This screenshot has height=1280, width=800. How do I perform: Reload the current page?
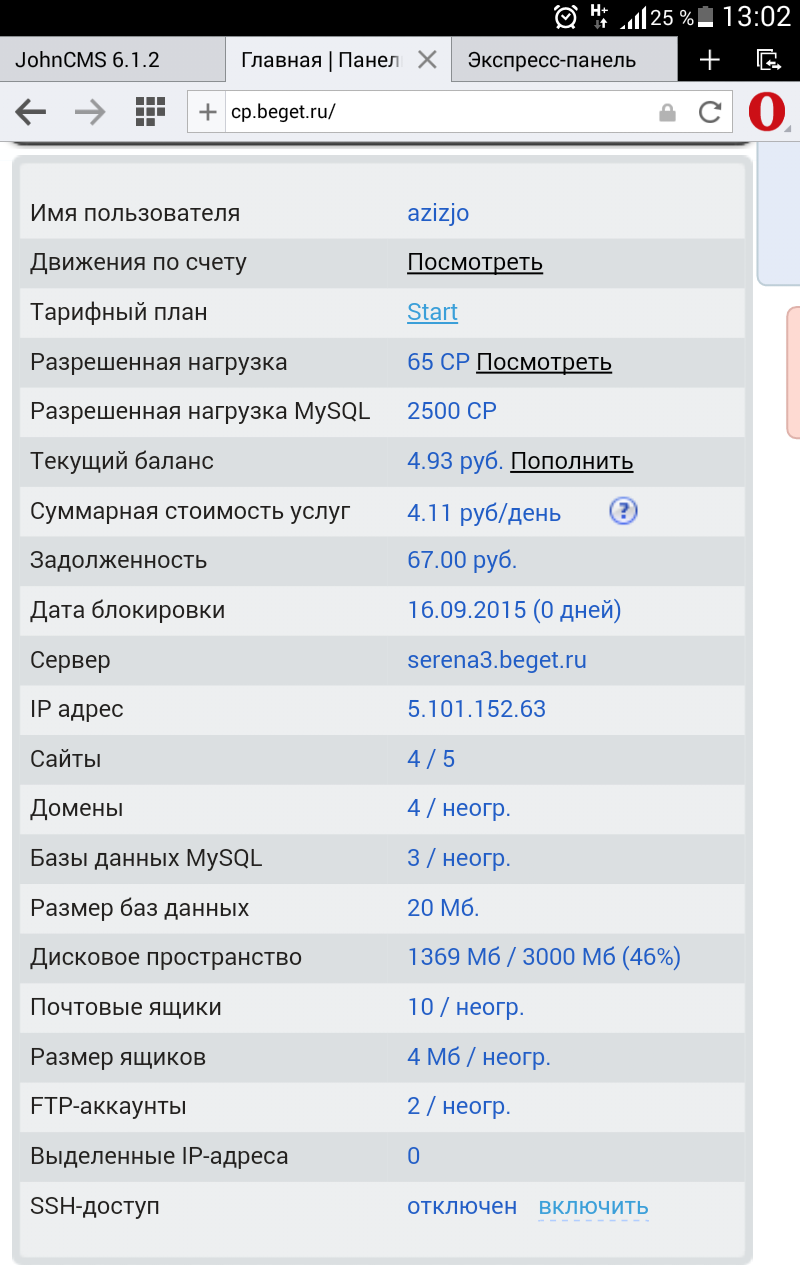tap(710, 112)
